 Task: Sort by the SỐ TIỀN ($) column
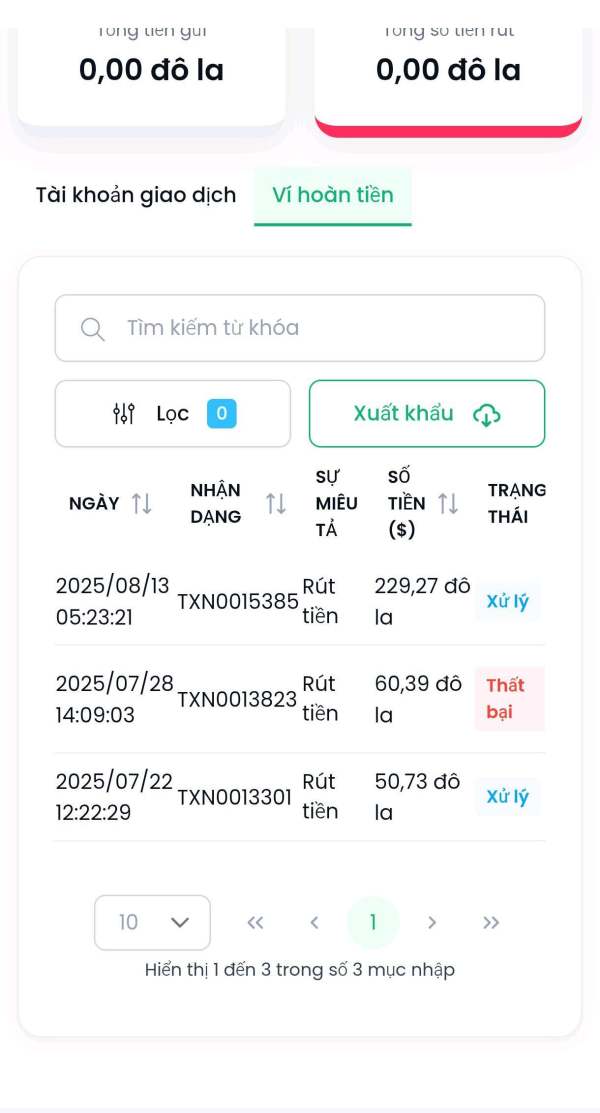click(448, 504)
